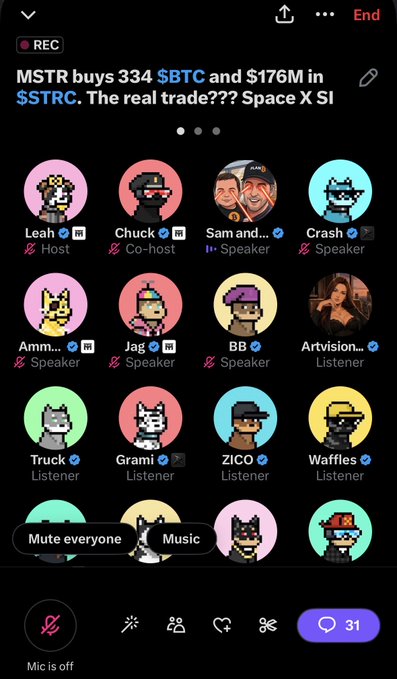End the Space
Viewport: 397px width, 679px height.
point(366,15)
